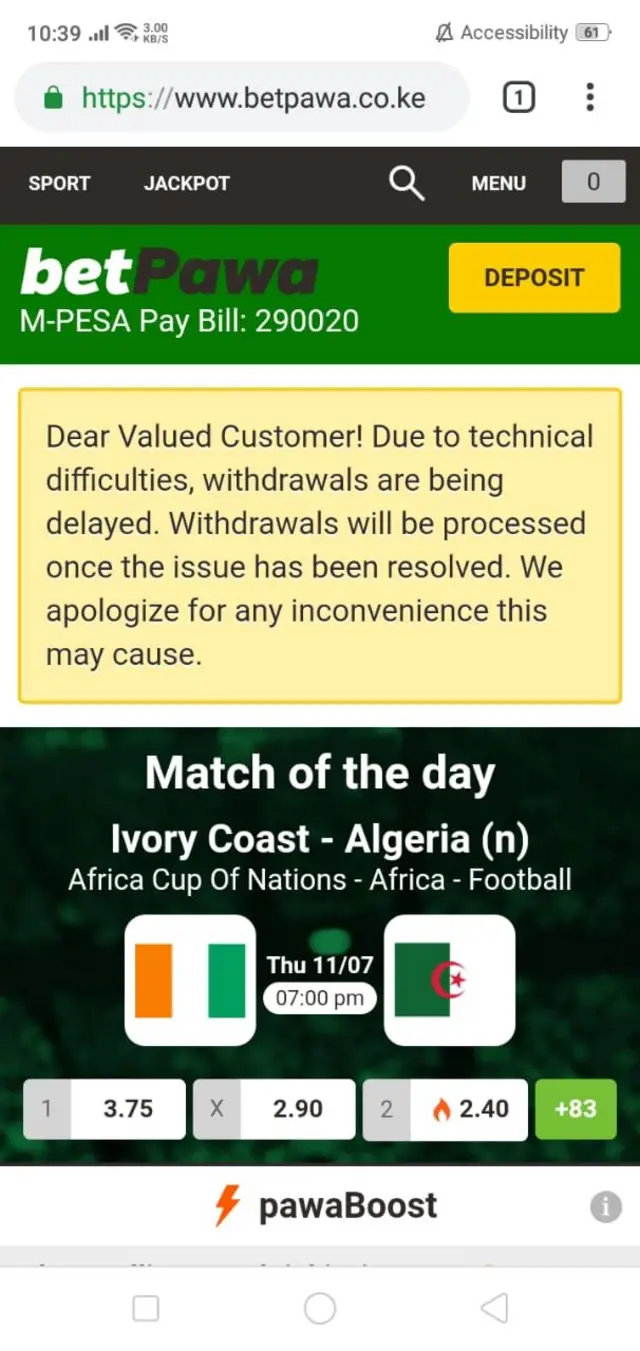The width and height of the screenshot is (640, 1351).
Task: Open the Ivory Coast - Algeria match
Action: click(319, 840)
